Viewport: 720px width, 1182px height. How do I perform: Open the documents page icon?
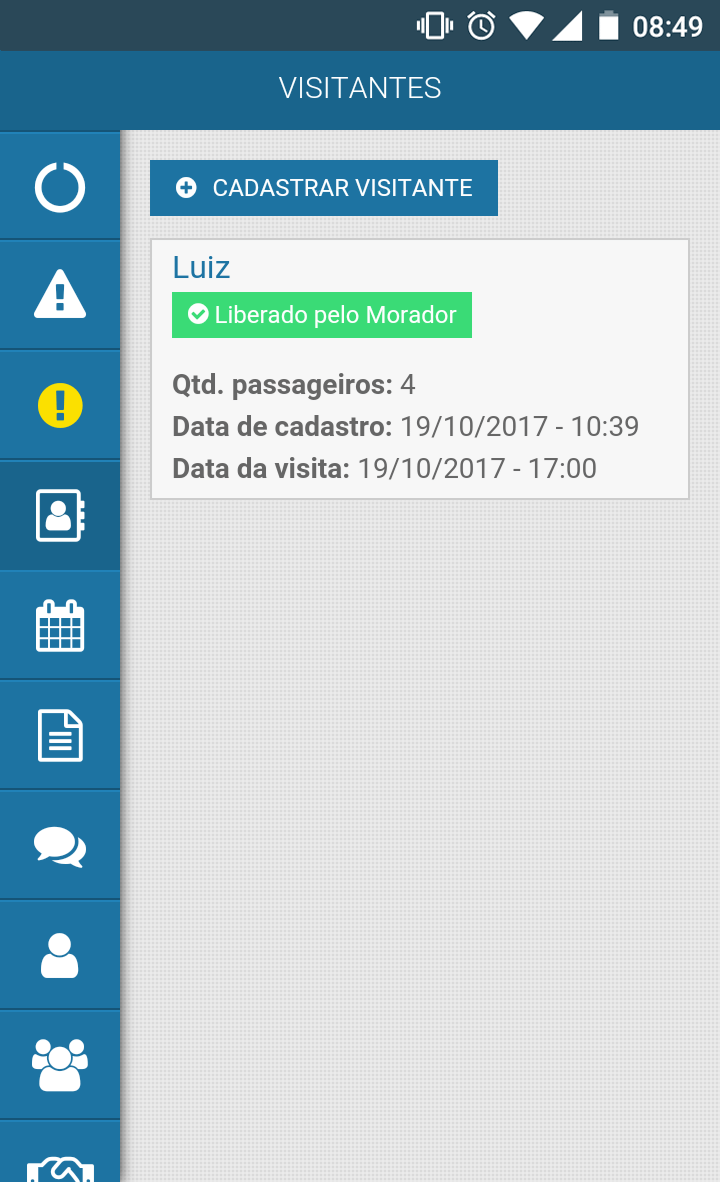pyautogui.click(x=60, y=735)
